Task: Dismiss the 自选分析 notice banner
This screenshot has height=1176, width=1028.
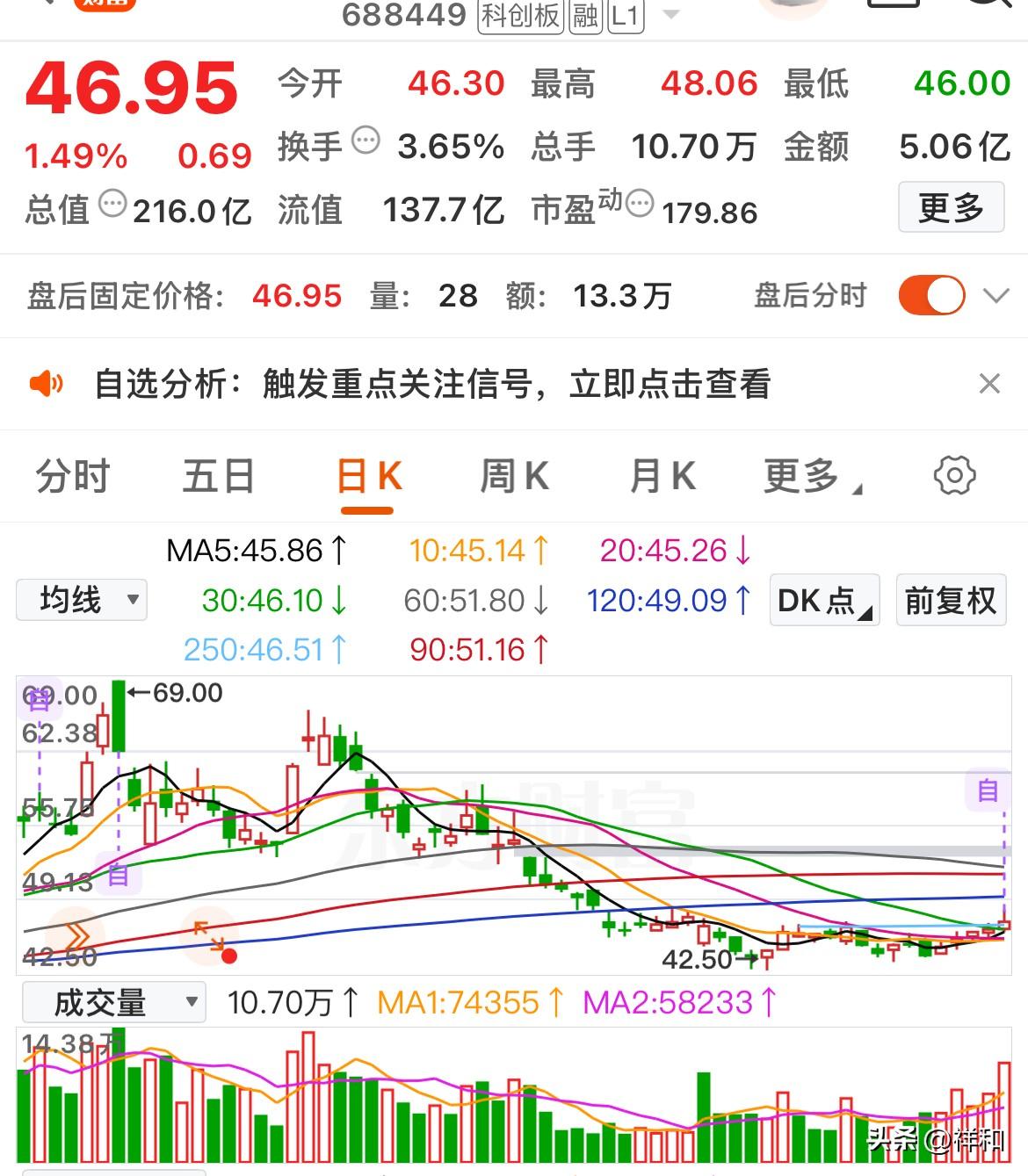Action: click(989, 384)
